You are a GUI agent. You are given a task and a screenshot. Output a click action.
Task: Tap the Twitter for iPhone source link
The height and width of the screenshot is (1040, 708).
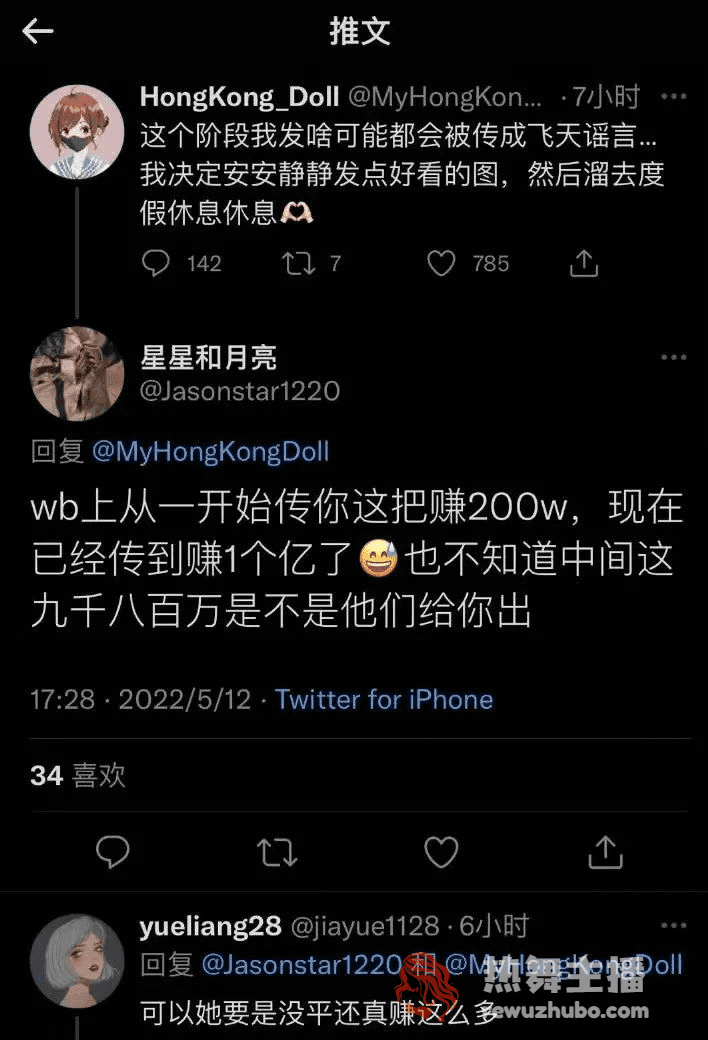pos(384,699)
